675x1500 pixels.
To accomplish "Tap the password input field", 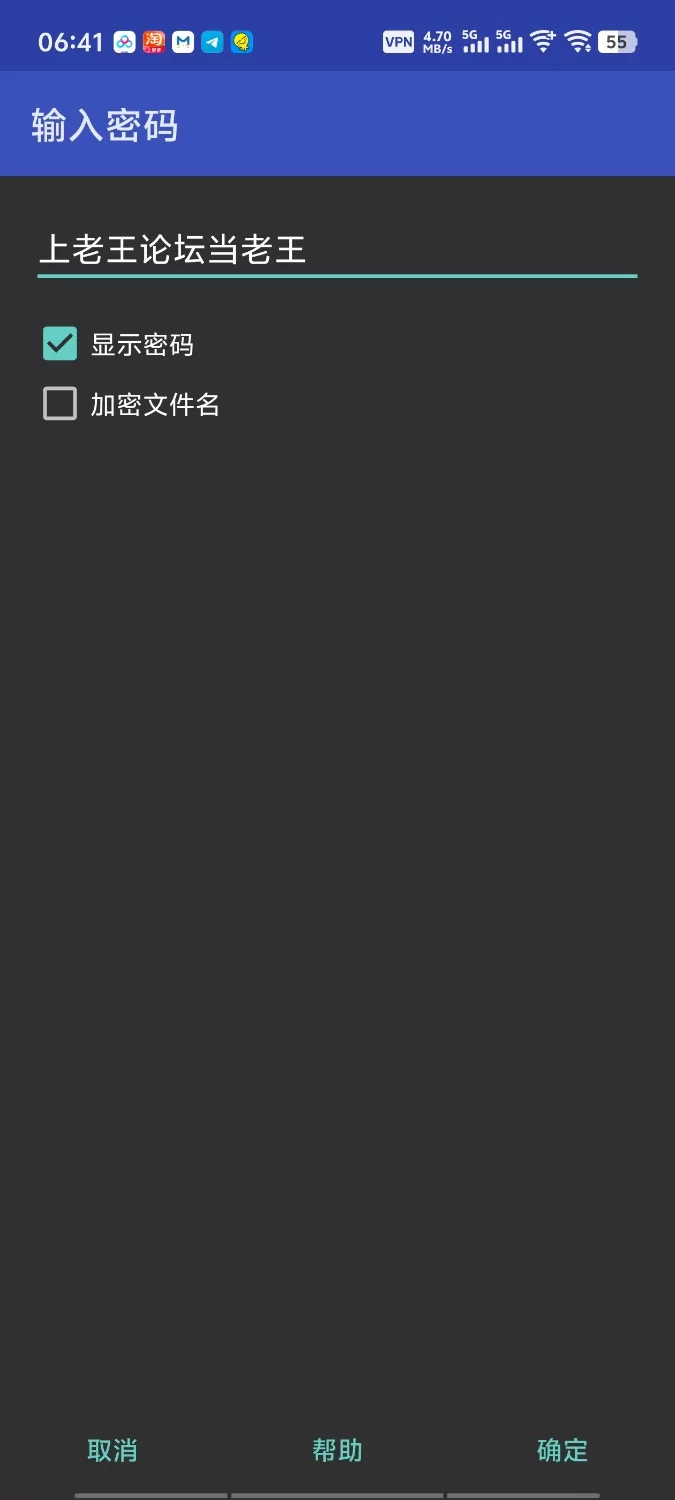I will [337, 249].
